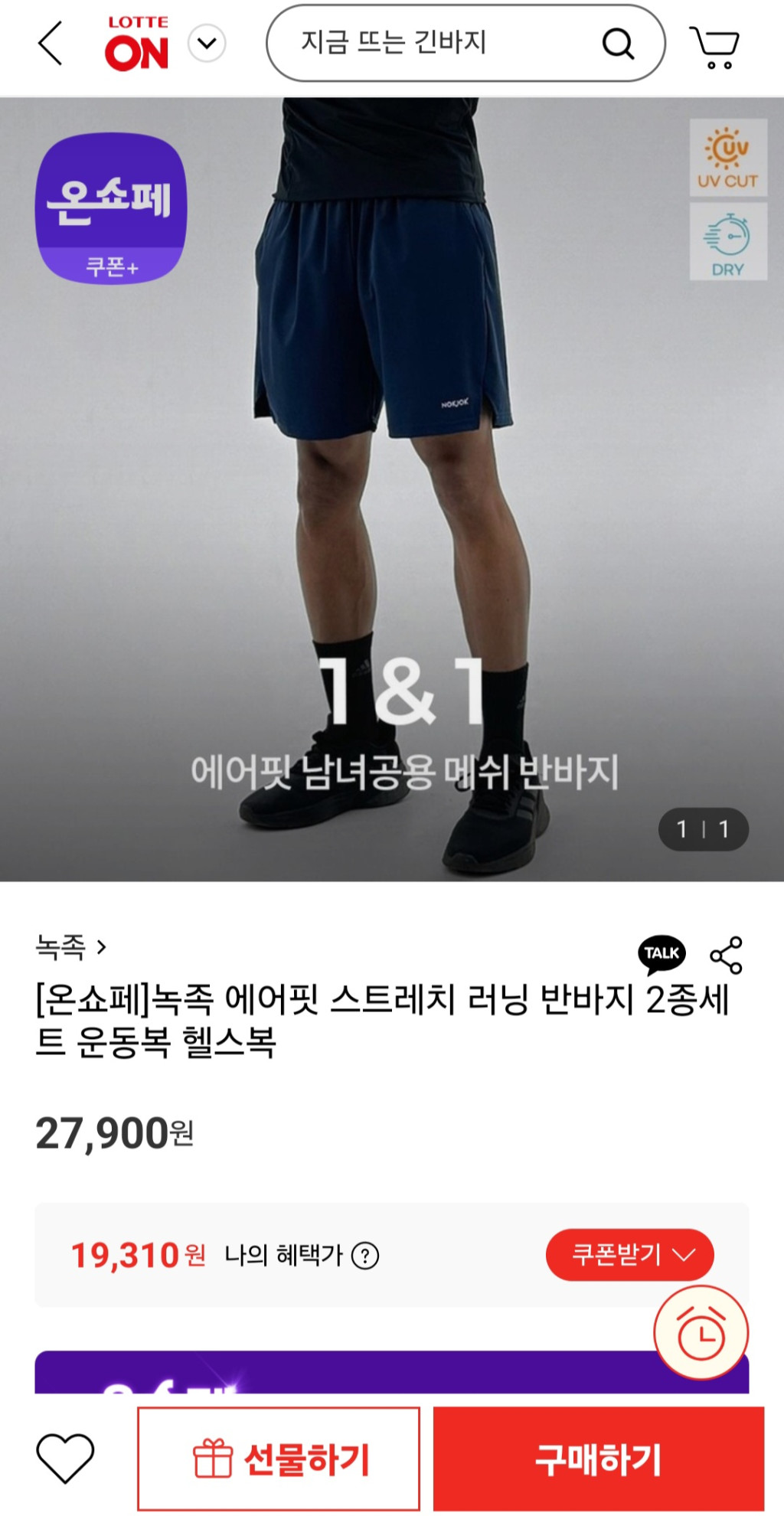
Task: Open the 녹족 brand store link
Action: pyautogui.click(x=70, y=947)
